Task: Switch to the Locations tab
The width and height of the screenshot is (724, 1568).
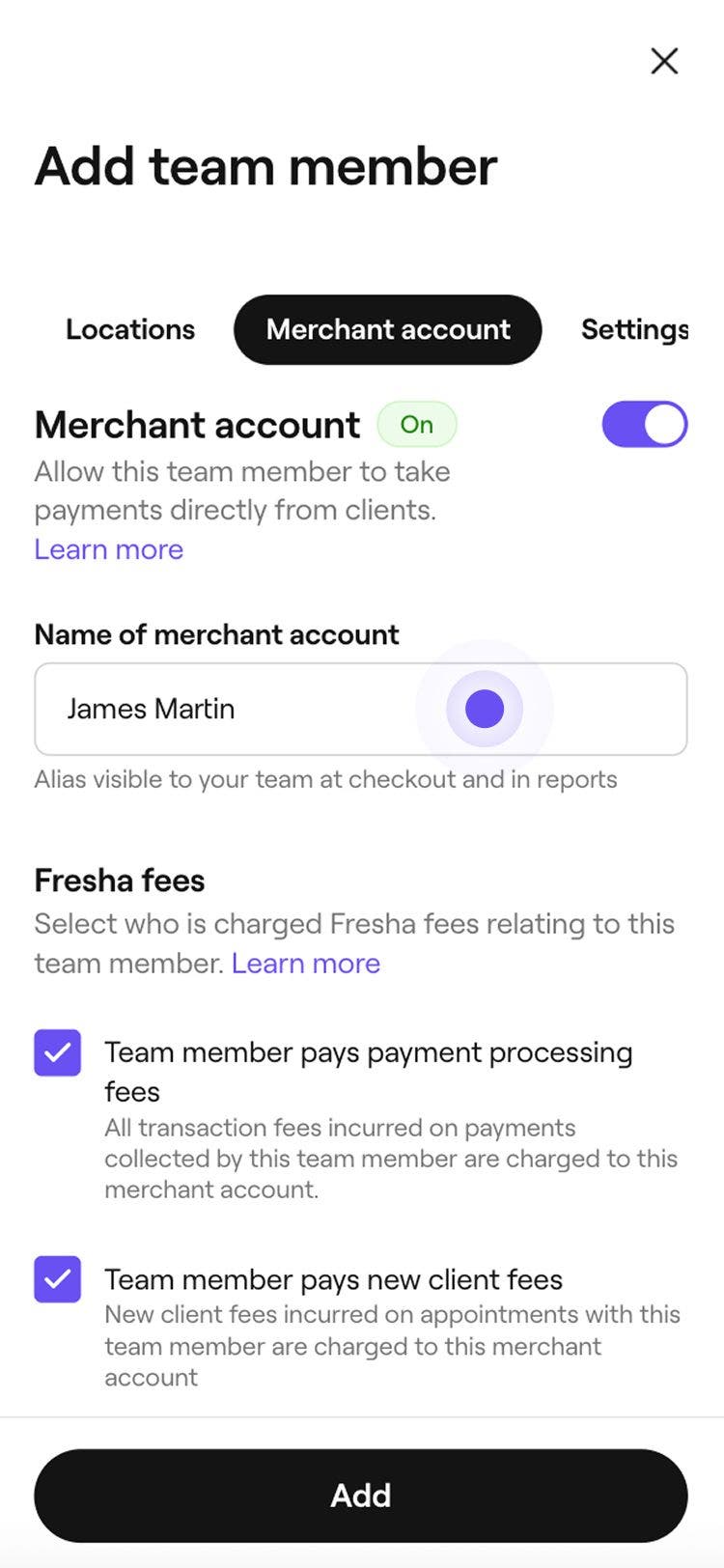Action: (129, 329)
